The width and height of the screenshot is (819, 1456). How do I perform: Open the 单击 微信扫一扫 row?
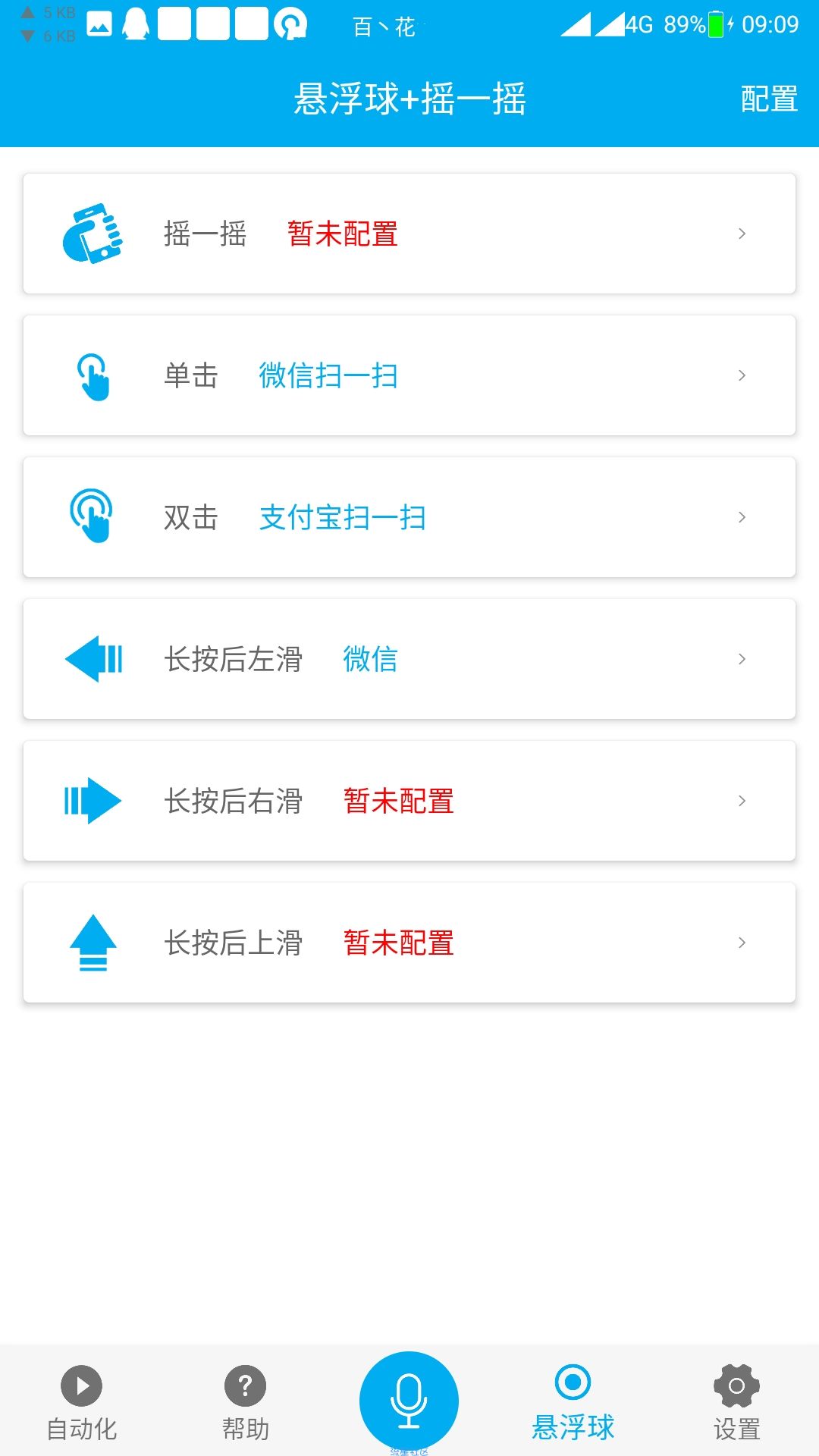(x=409, y=375)
